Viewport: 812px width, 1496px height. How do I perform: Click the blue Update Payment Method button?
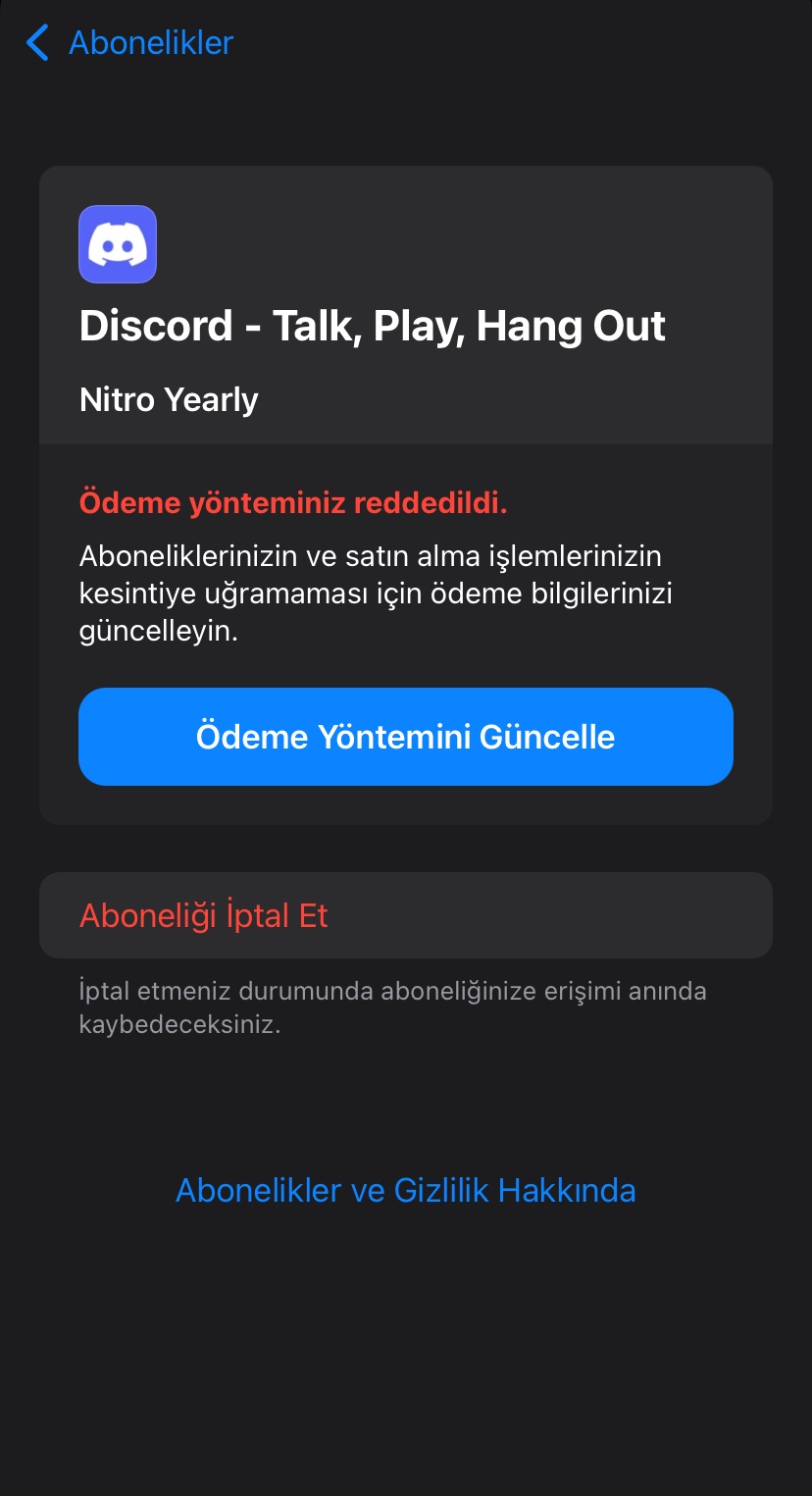(x=406, y=736)
